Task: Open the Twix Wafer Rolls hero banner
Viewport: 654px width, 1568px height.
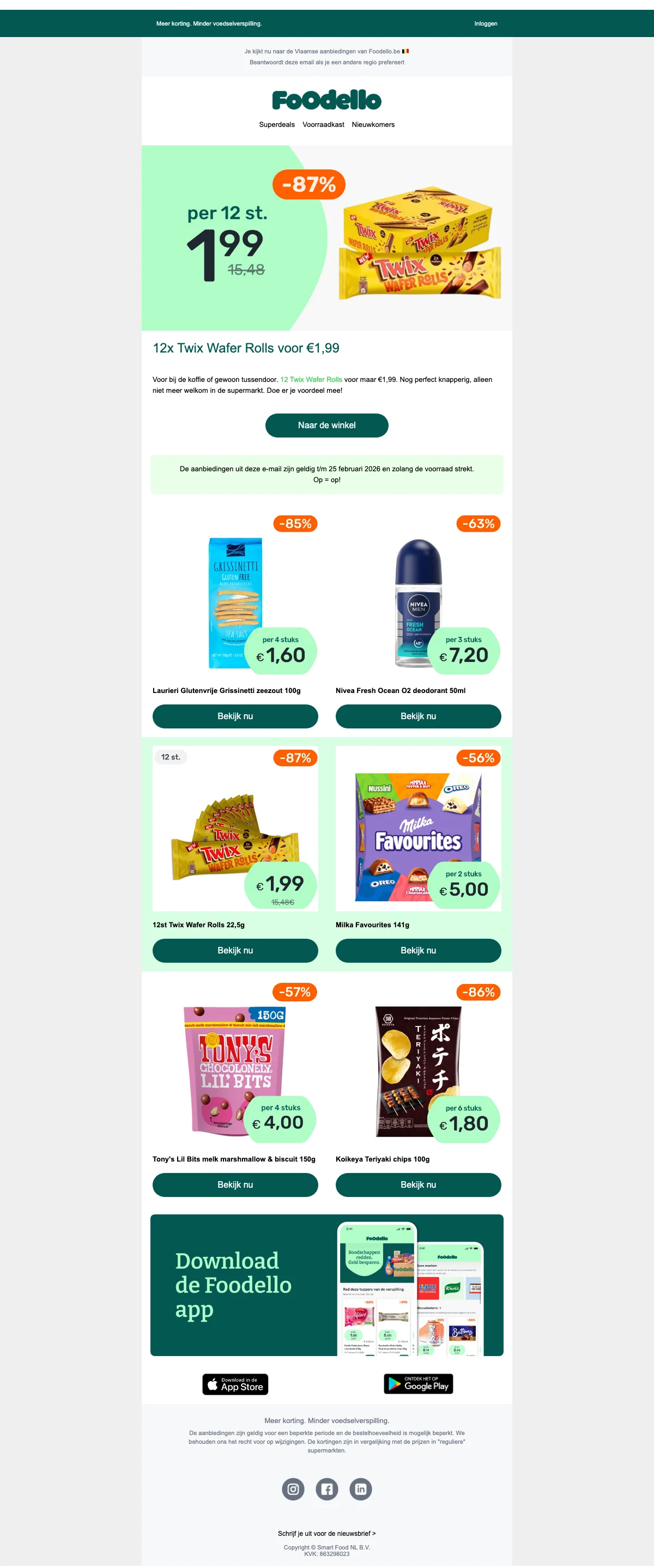Action: click(x=326, y=238)
